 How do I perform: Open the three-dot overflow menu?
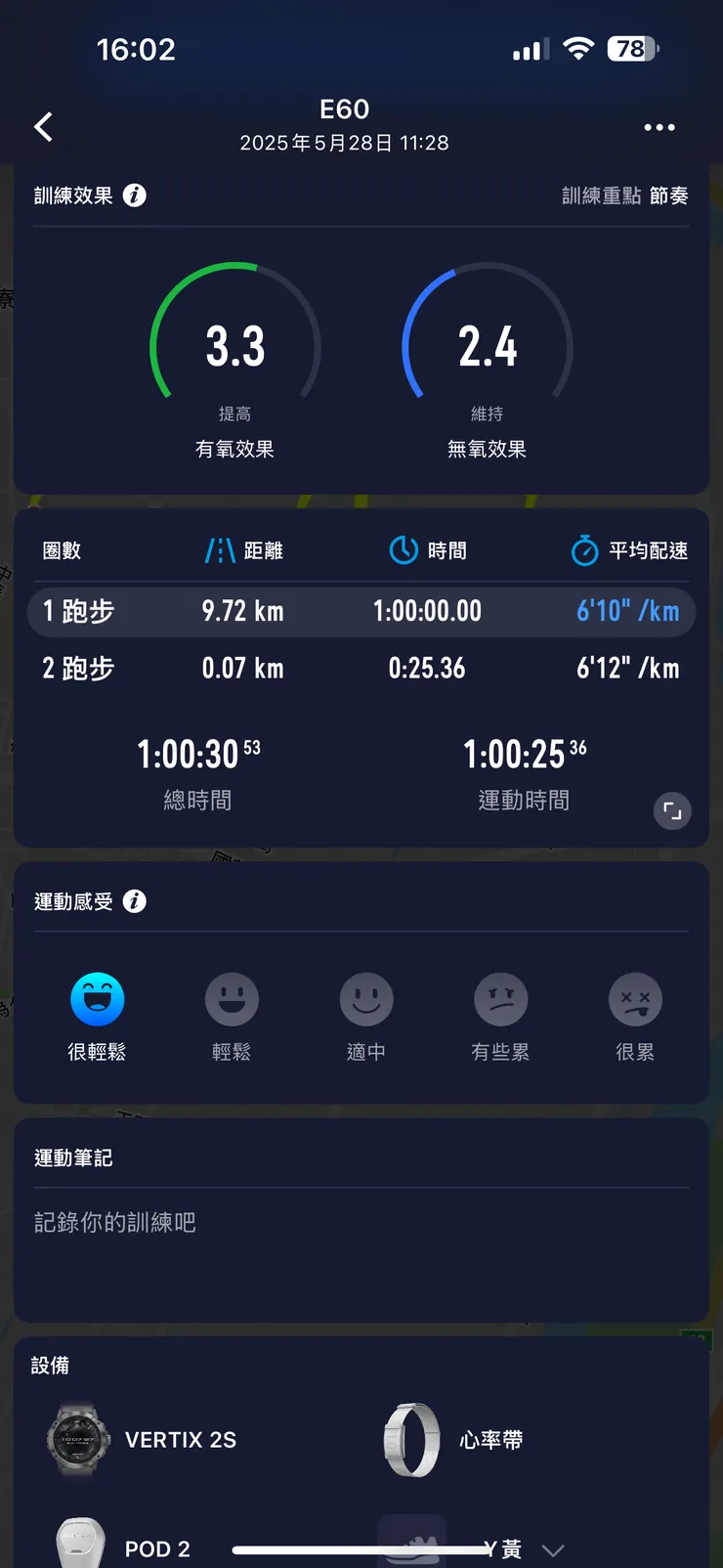[659, 127]
